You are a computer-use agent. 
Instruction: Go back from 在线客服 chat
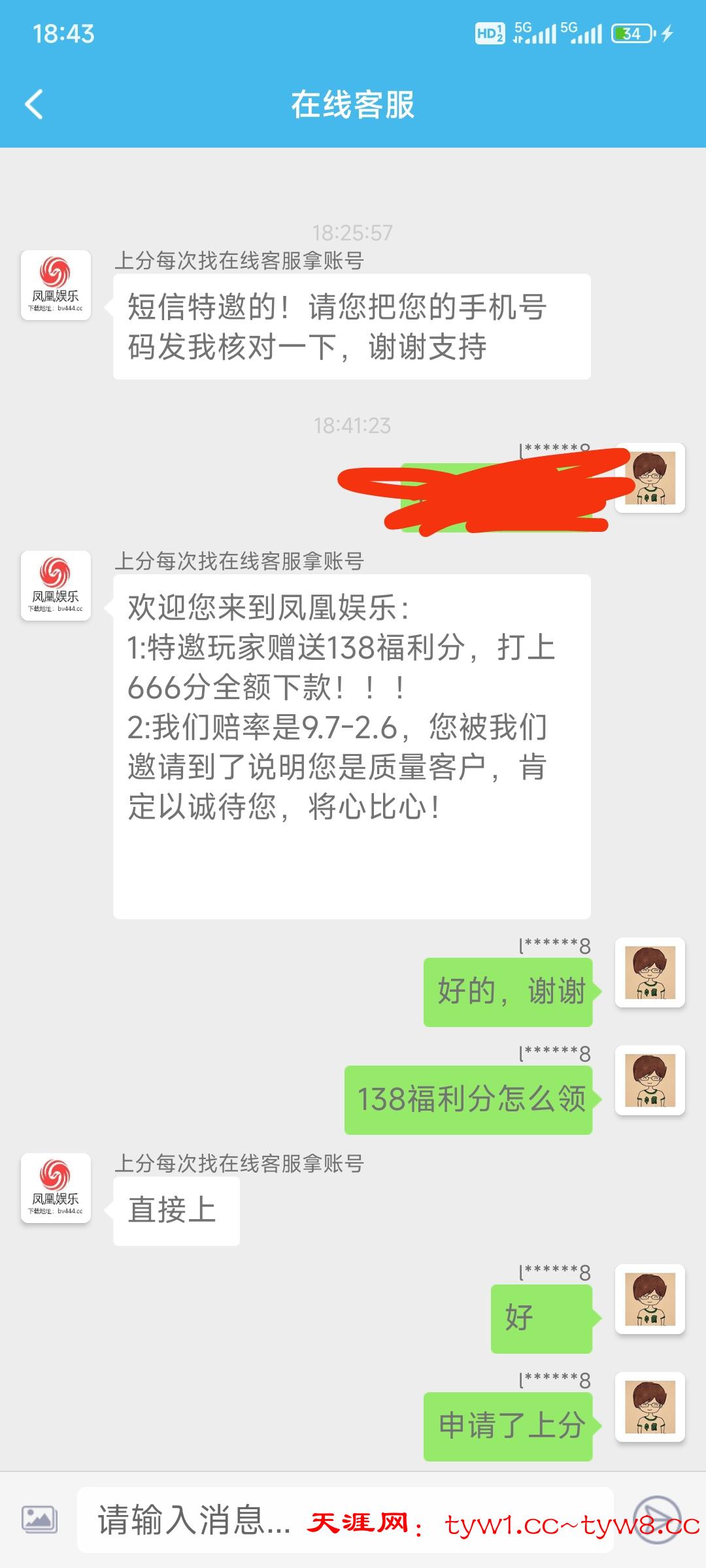point(34,105)
